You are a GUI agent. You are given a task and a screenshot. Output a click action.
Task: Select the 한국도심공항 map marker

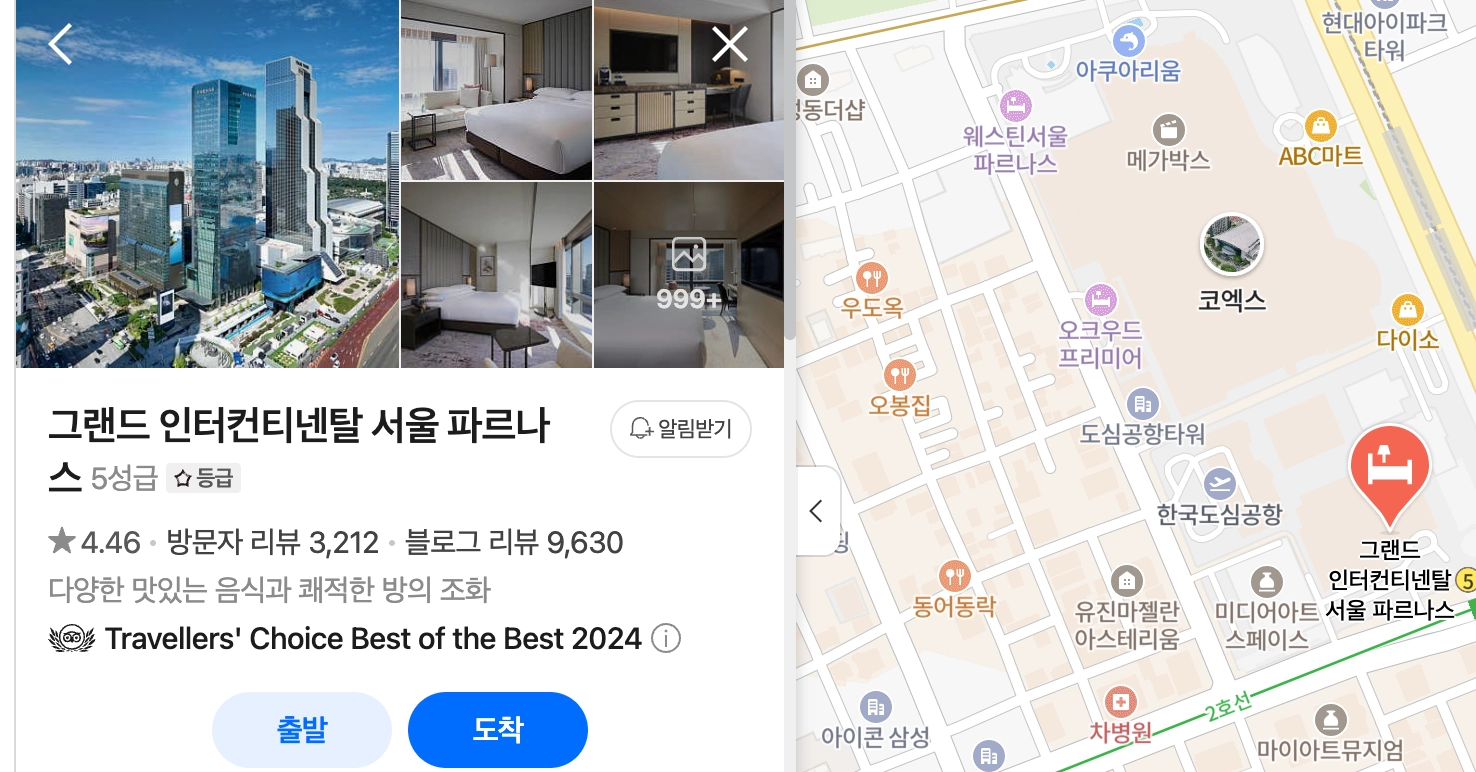pyautogui.click(x=1219, y=485)
